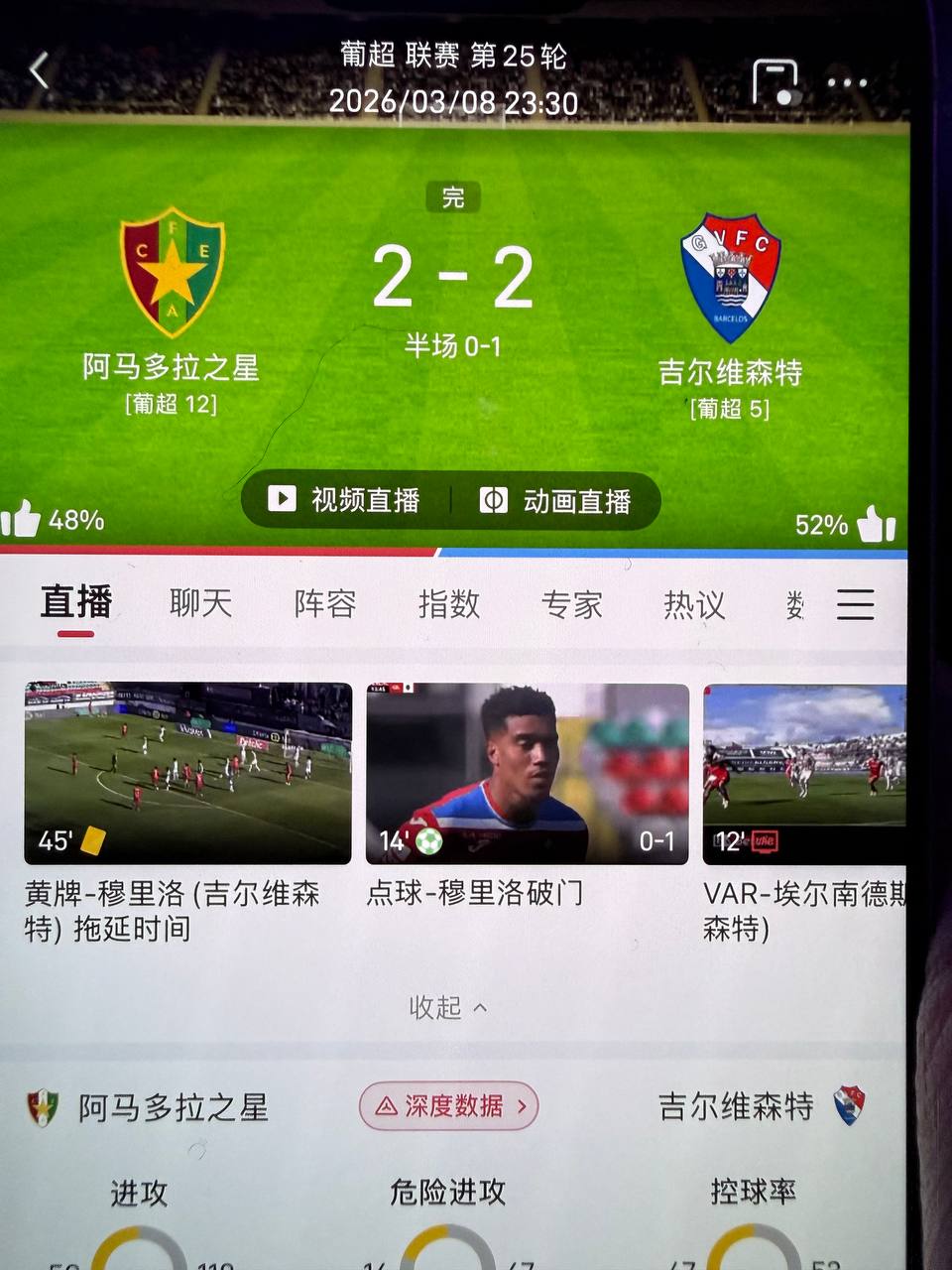Image resolution: width=952 pixels, height=1270 pixels.
Task: Play the 黄牌-穆里洛 45' clip
Action: pos(187,773)
